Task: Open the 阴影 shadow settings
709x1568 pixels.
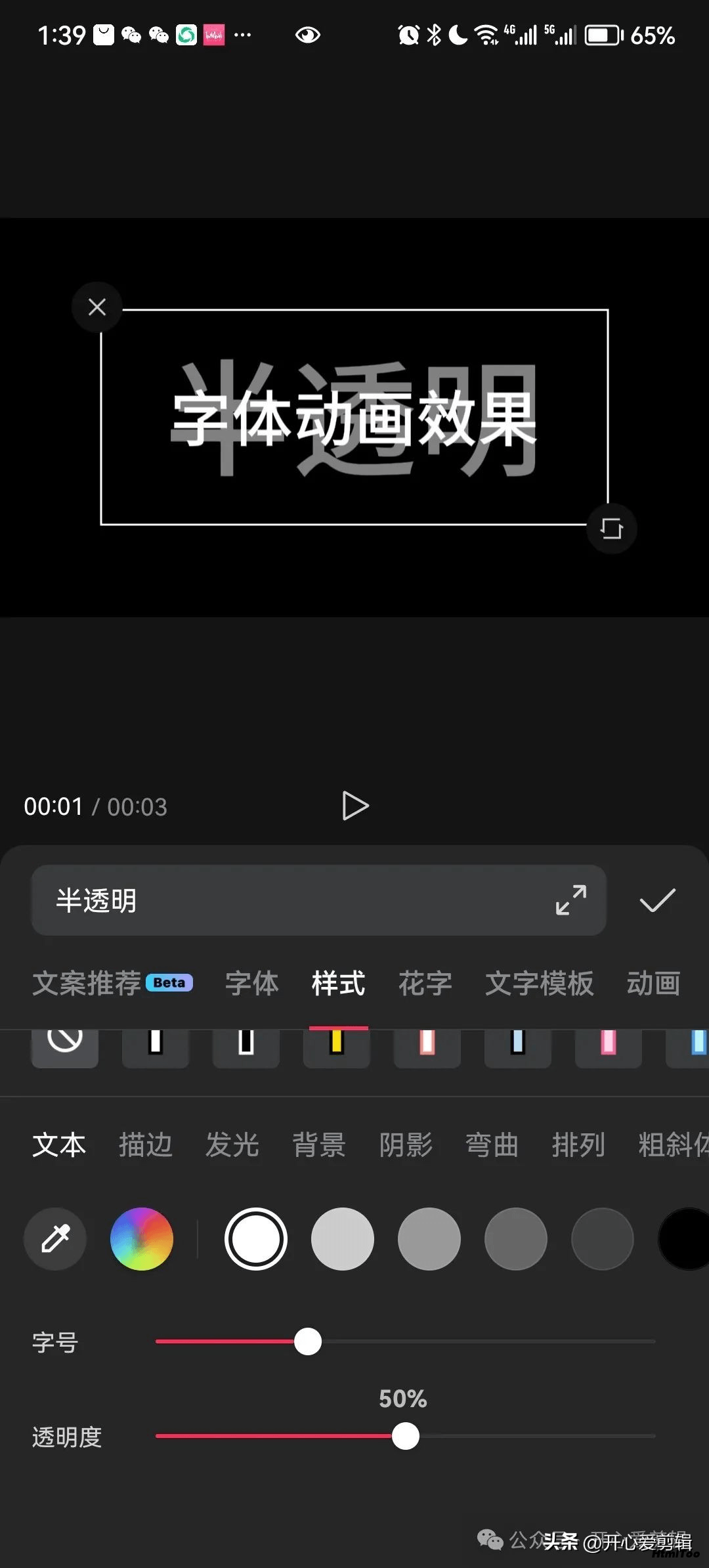Action: [406, 1144]
